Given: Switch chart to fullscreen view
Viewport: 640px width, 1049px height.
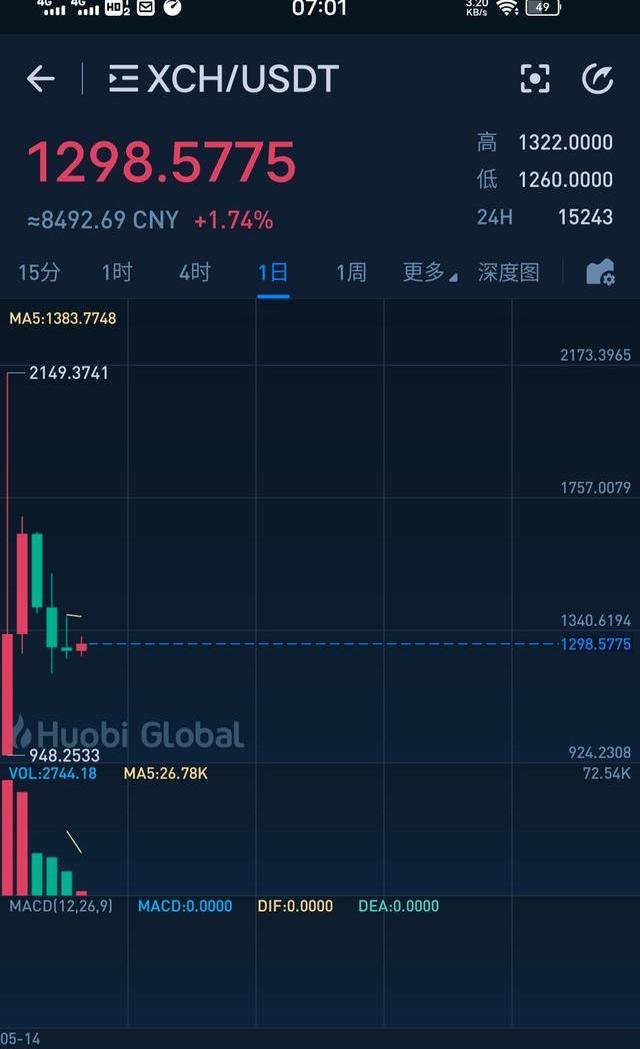Looking at the screenshot, I should [535, 78].
